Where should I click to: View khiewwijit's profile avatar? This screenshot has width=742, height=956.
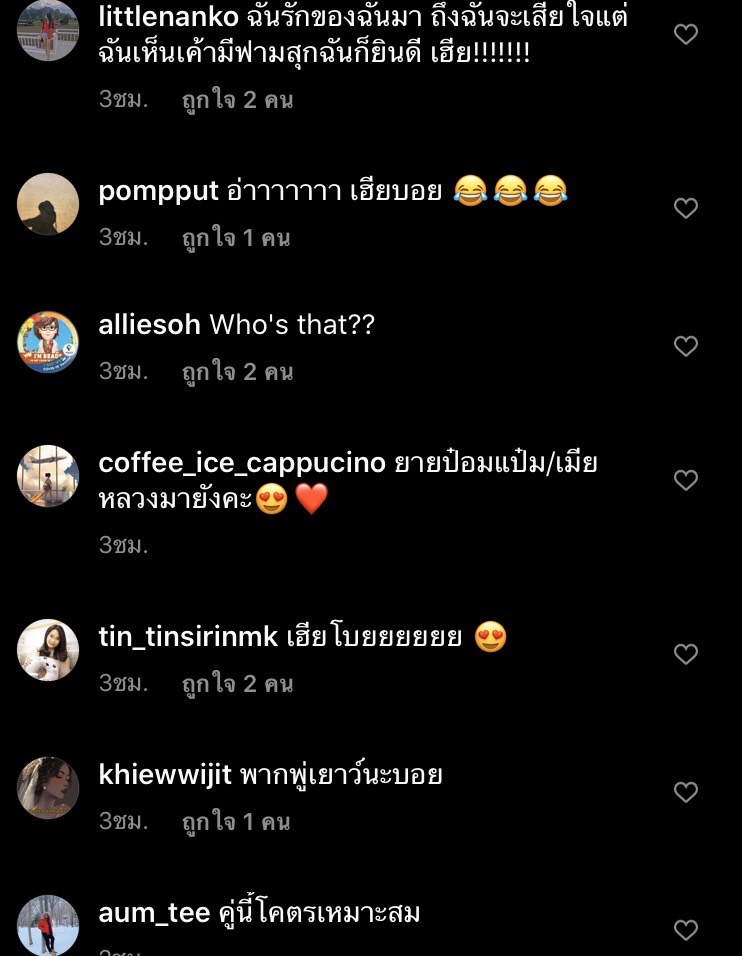coord(48,788)
